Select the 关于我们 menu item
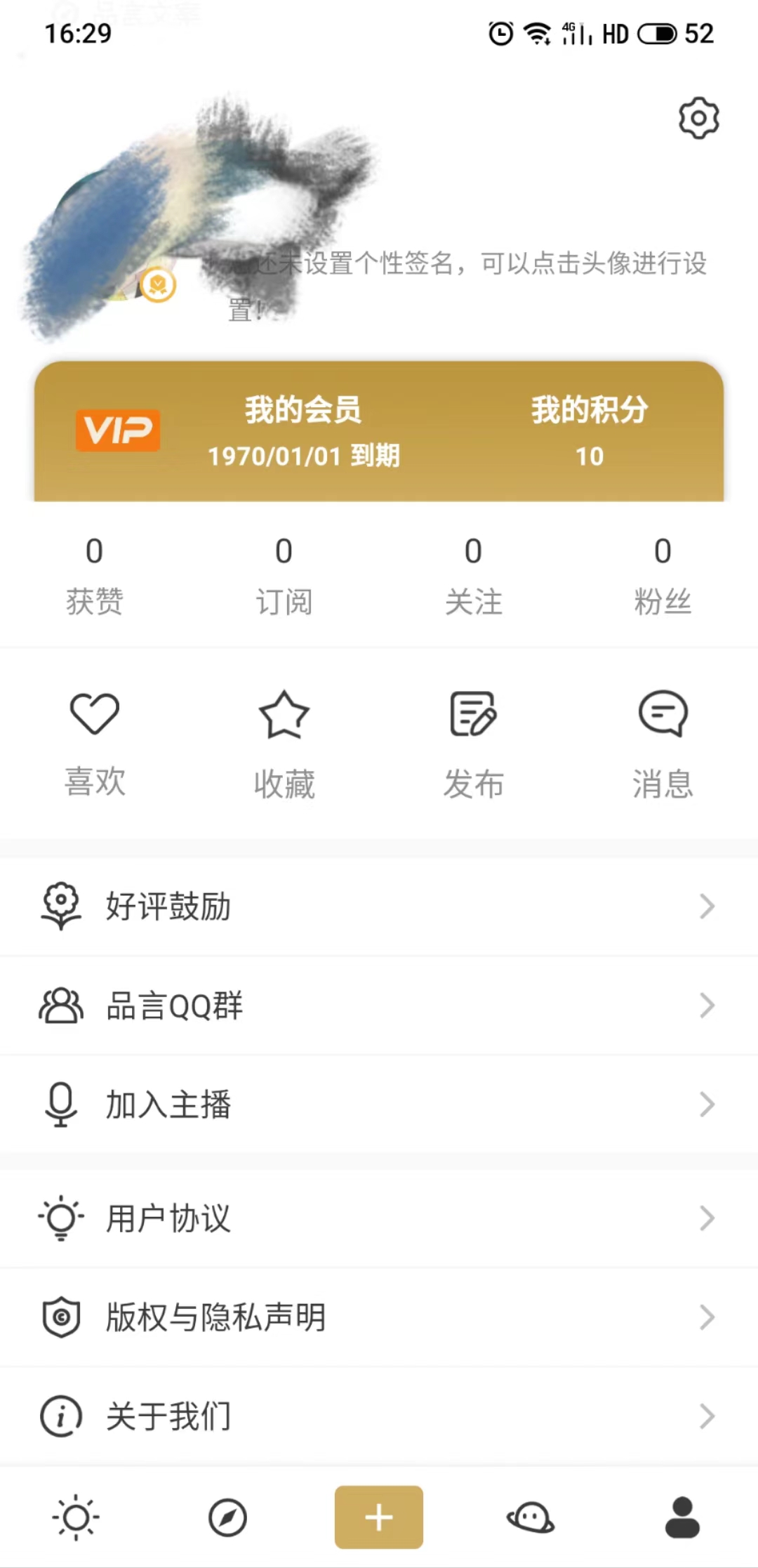This screenshot has width=758, height=1568. pos(379,1416)
